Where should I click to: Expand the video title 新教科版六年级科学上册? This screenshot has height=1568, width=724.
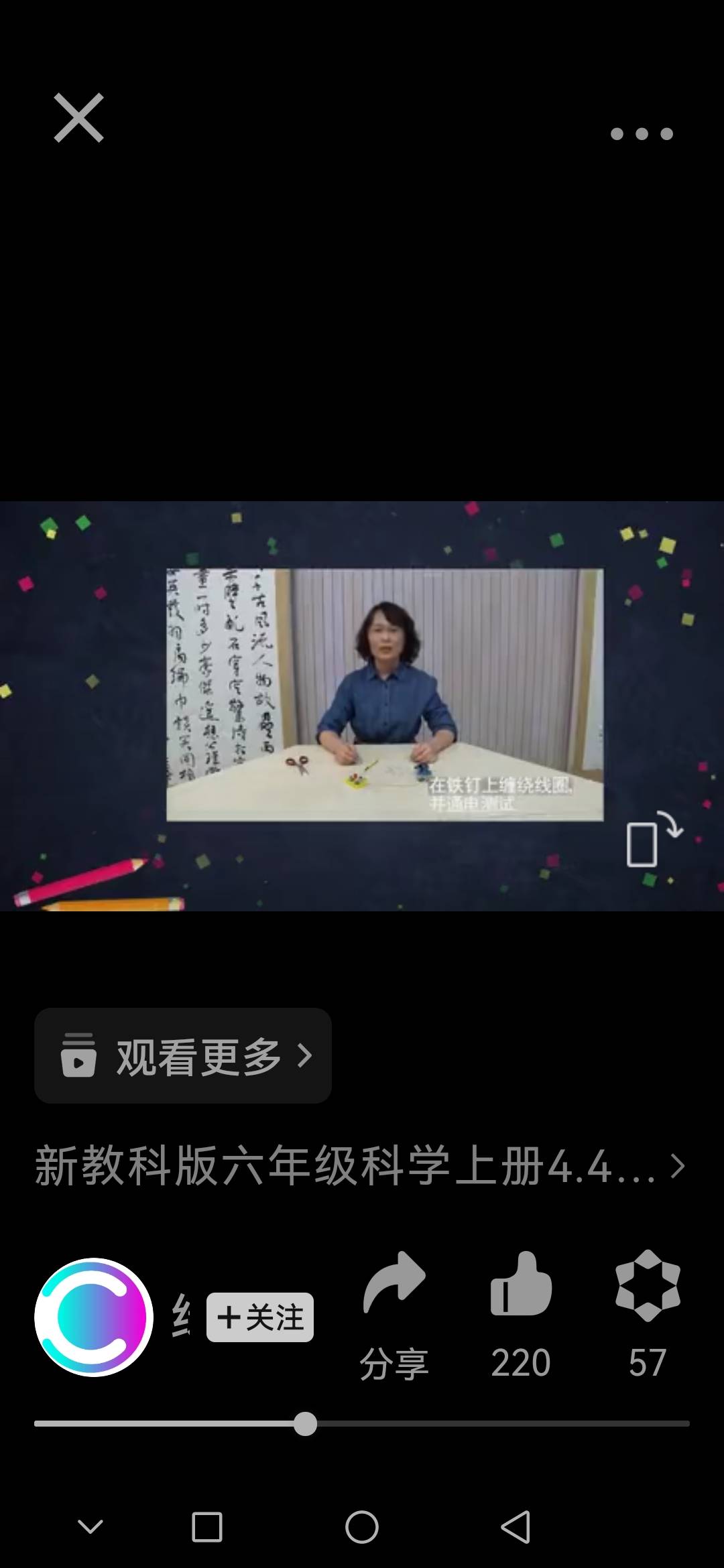[359, 1167]
